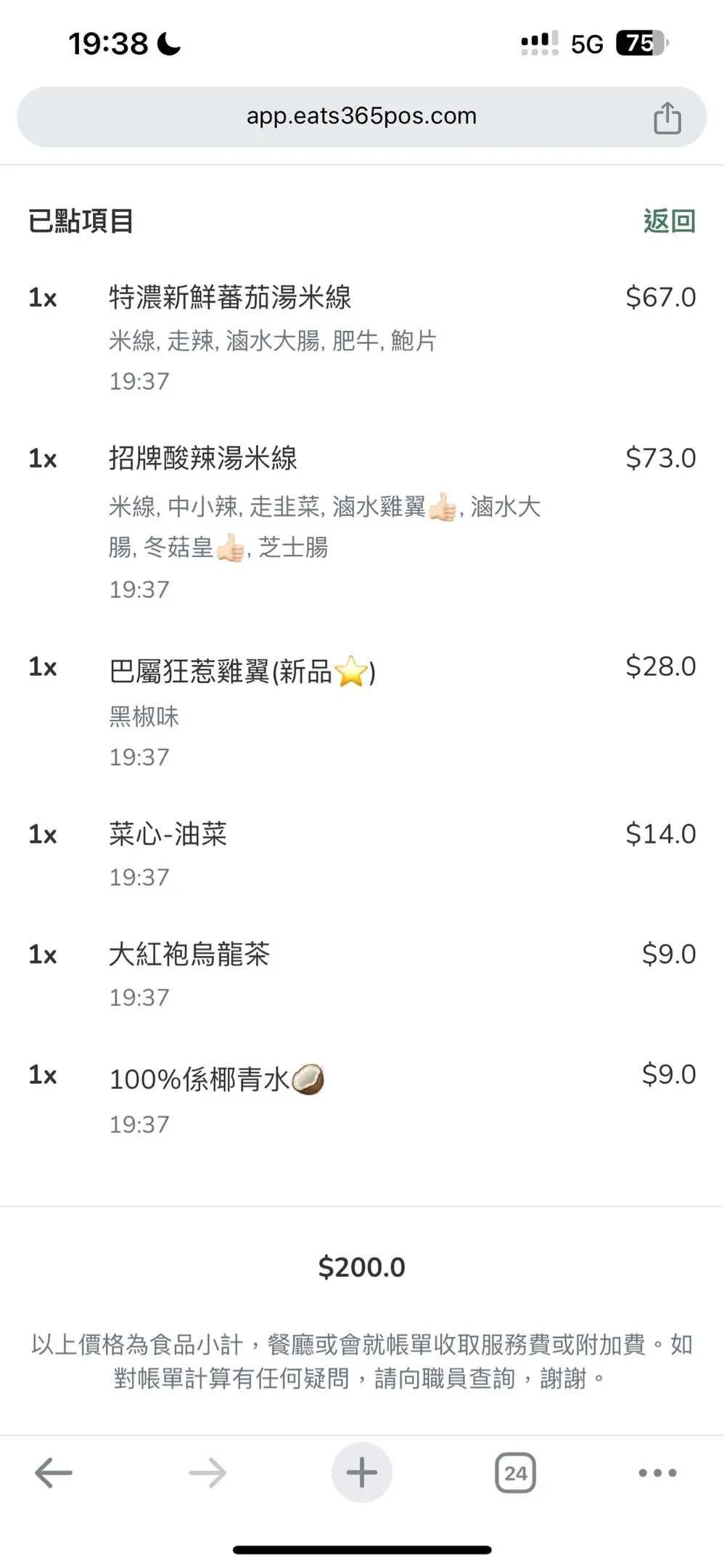This screenshot has height=1568, width=724.
Task: Open the tab switcher showing 24 tabs
Action: coord(515,1473)
